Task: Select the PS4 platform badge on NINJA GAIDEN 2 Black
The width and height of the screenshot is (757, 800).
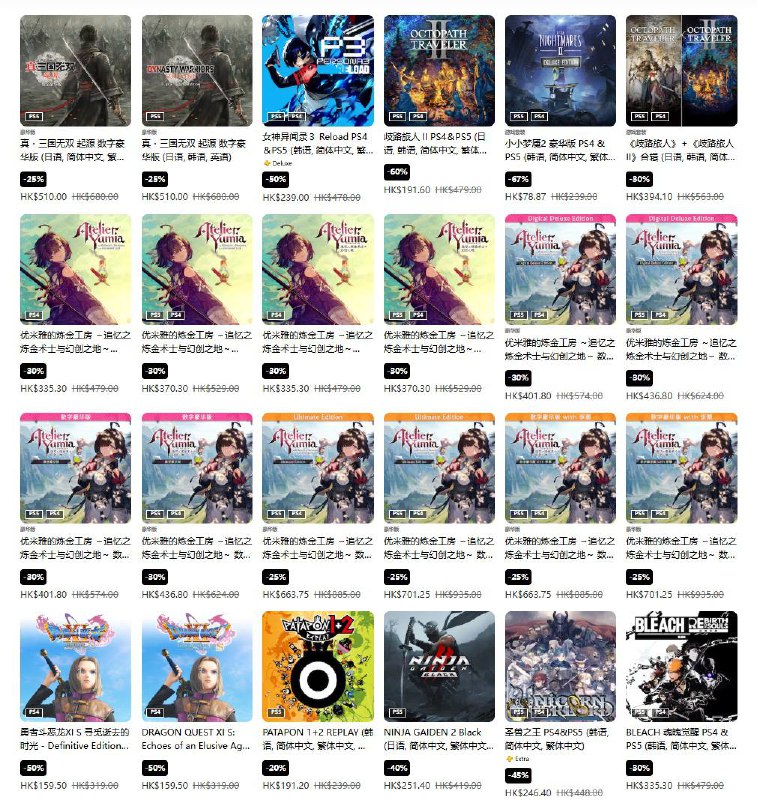Action: click(398, 711)
